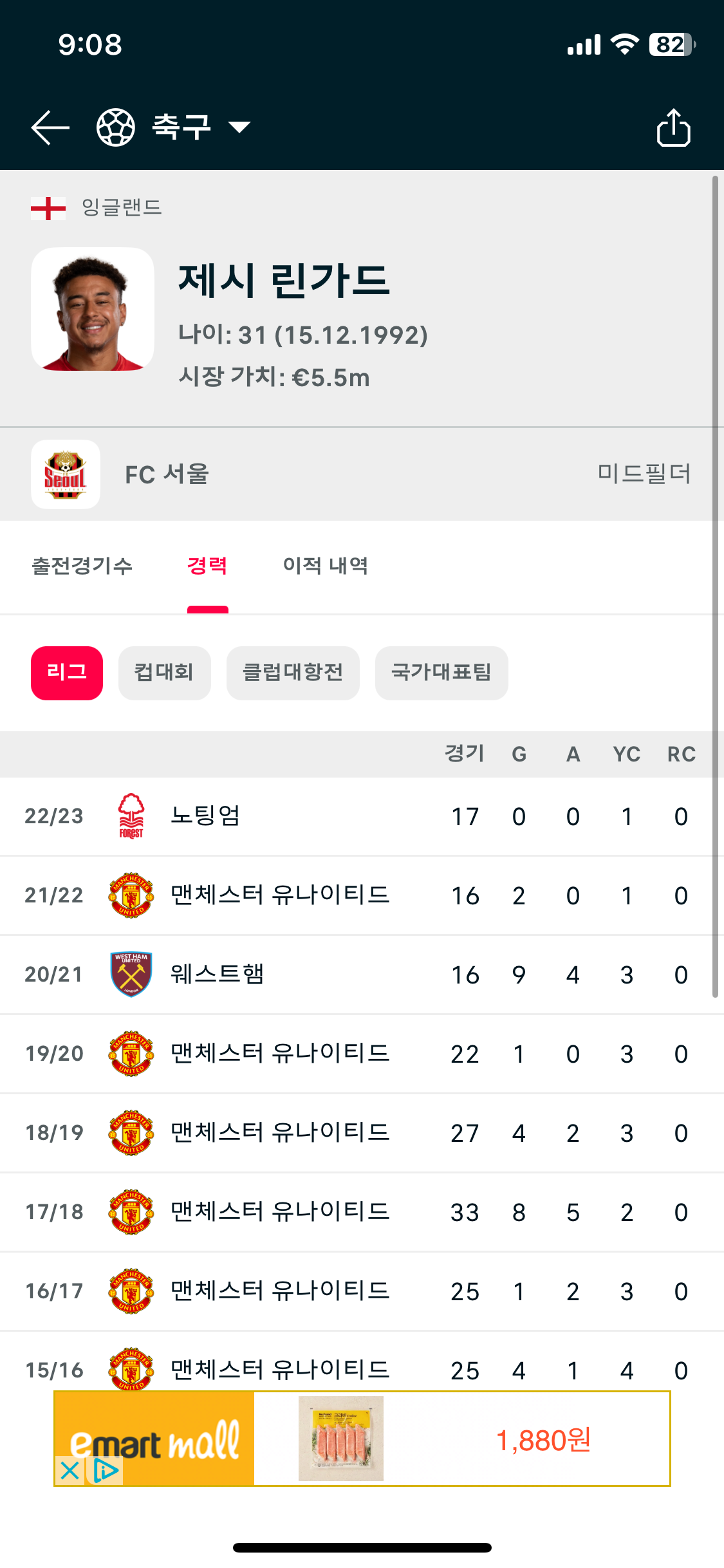Image resolution: width=724 pixels, height=1568 pixels.
Task: Switch to the 이적 내역 tab
Action: [x=326, y=566]
